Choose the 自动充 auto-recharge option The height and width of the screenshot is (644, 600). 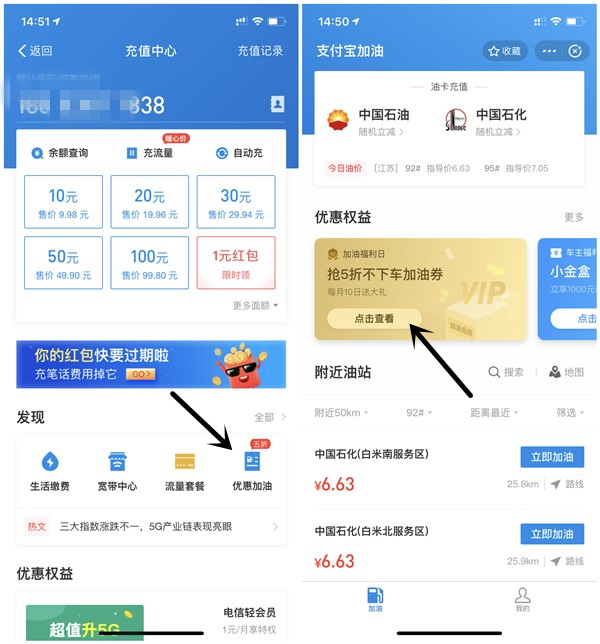click(x=238, y=153)
